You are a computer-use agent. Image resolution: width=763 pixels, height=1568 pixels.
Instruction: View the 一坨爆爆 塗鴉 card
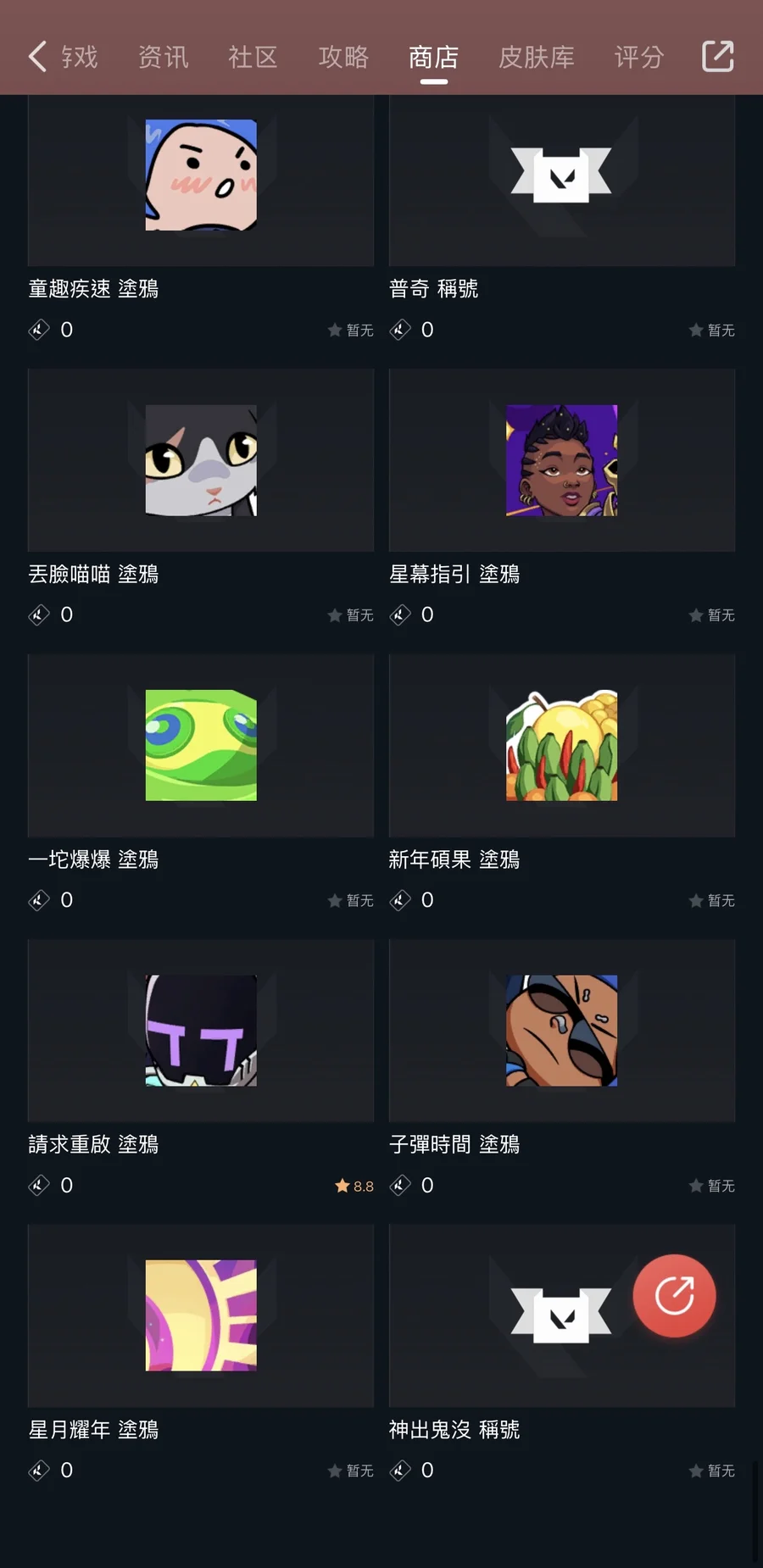(x=201, y=745)
